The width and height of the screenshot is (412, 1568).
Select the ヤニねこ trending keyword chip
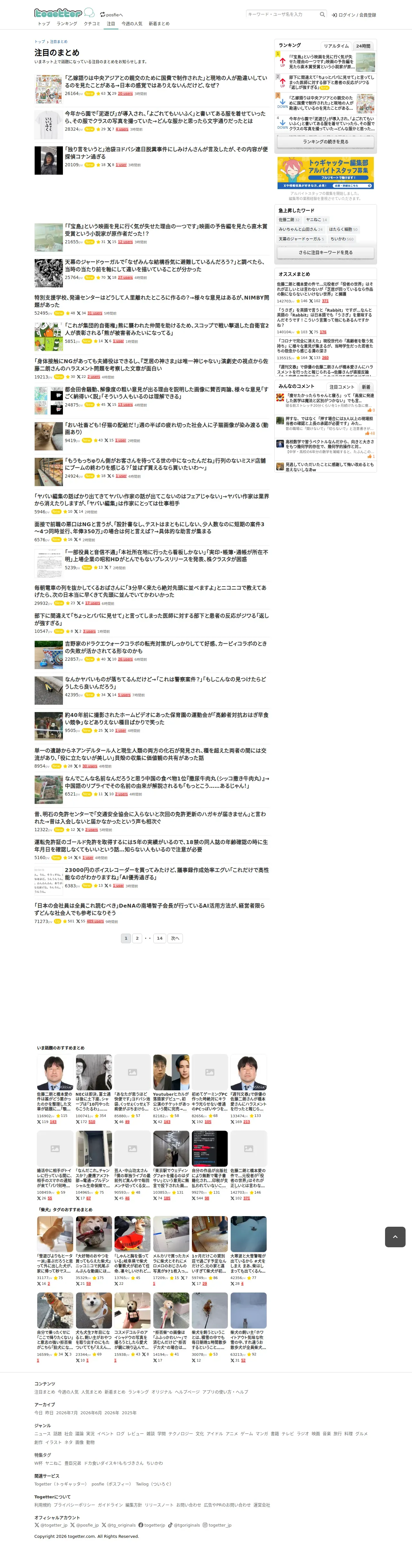316,220
